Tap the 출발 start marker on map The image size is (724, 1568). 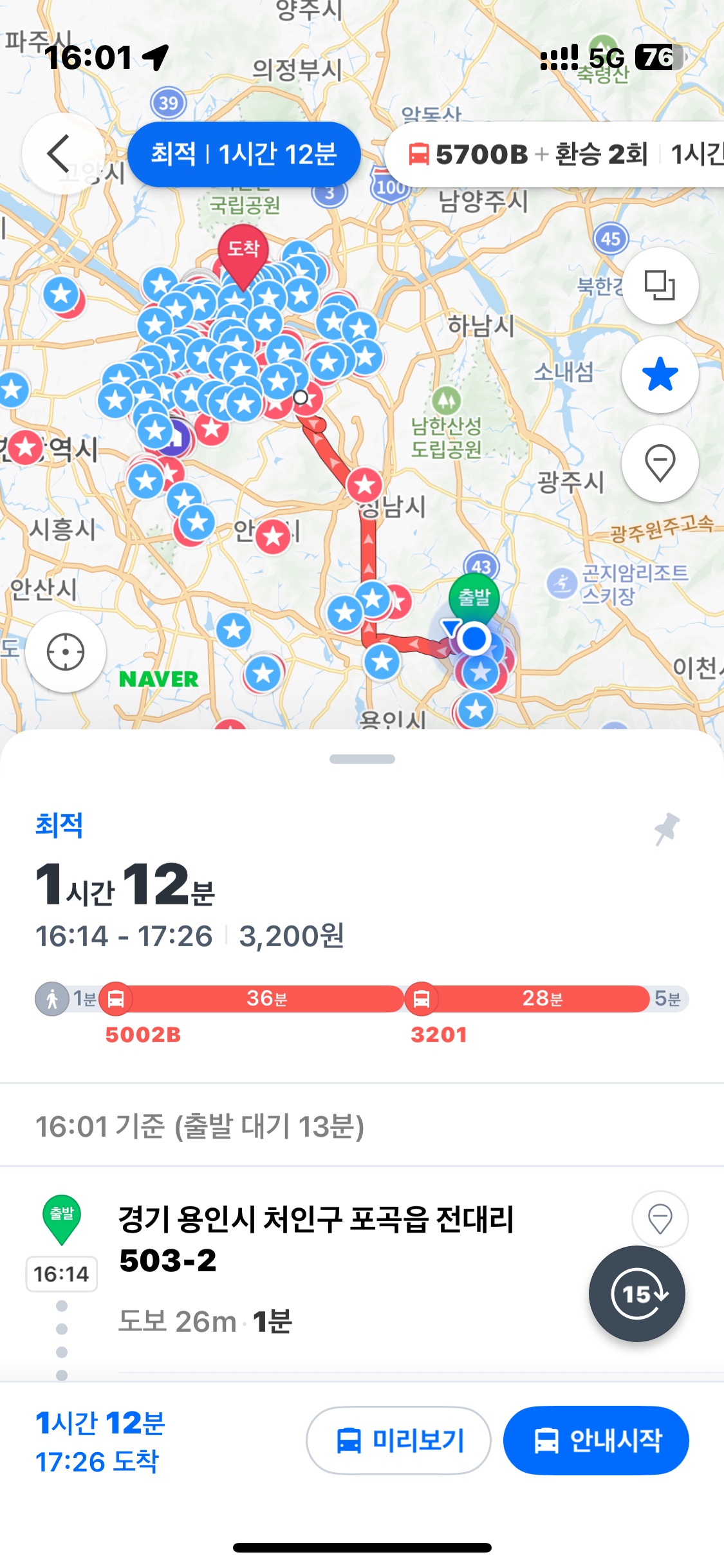[474, 598]
